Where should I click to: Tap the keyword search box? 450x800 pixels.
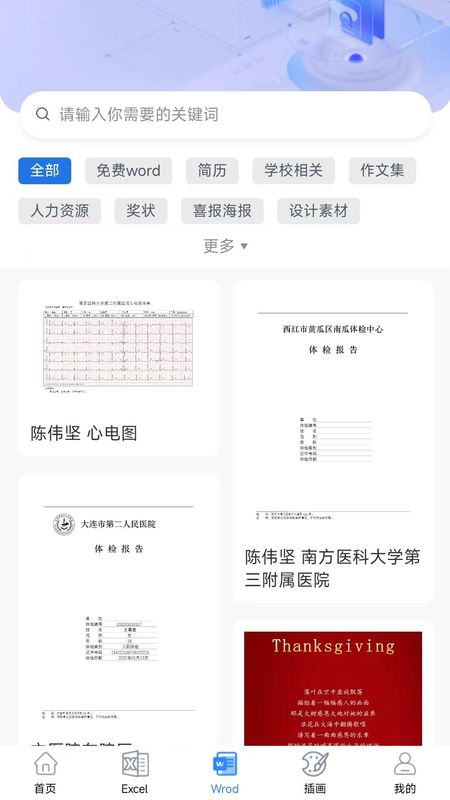(x=225, y=115)
